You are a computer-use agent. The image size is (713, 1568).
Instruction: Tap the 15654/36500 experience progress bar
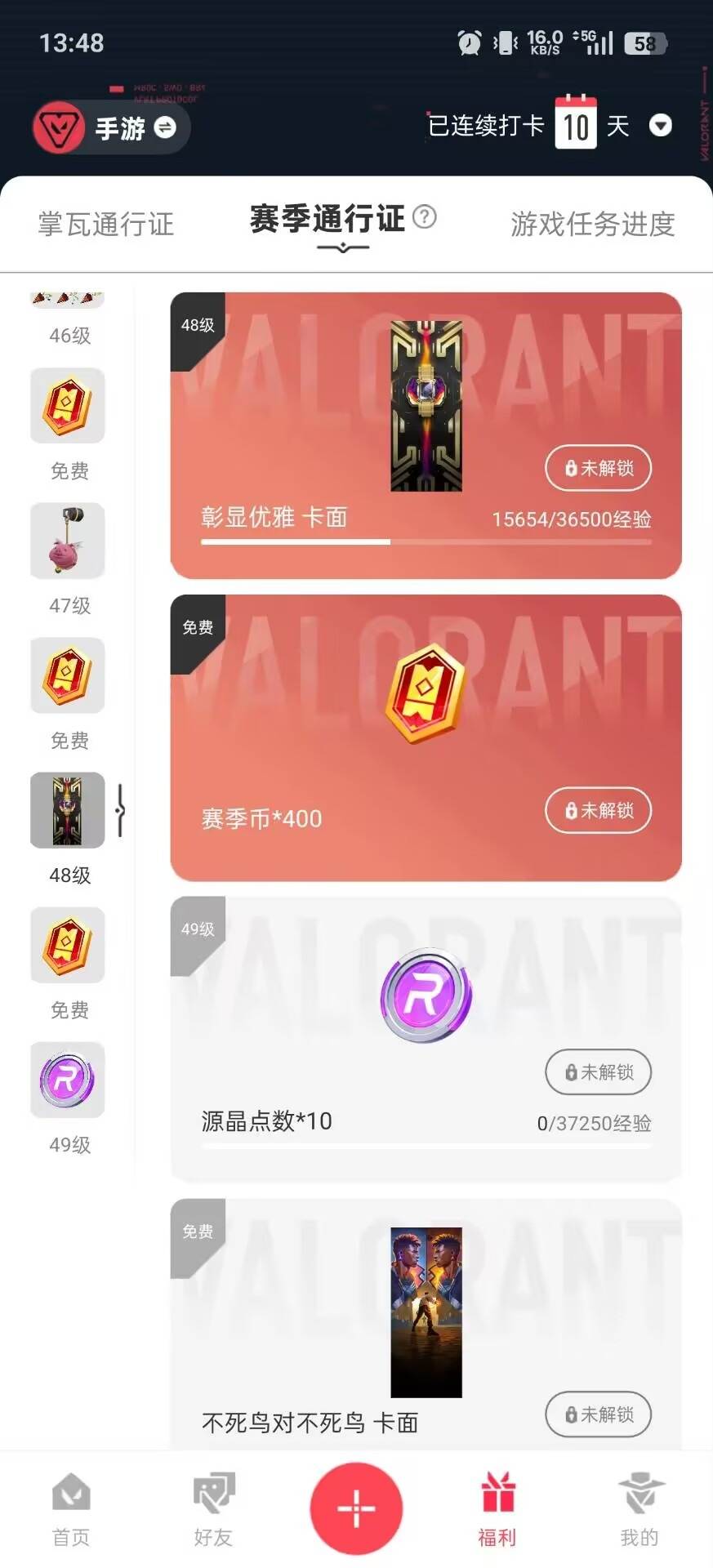425,543
